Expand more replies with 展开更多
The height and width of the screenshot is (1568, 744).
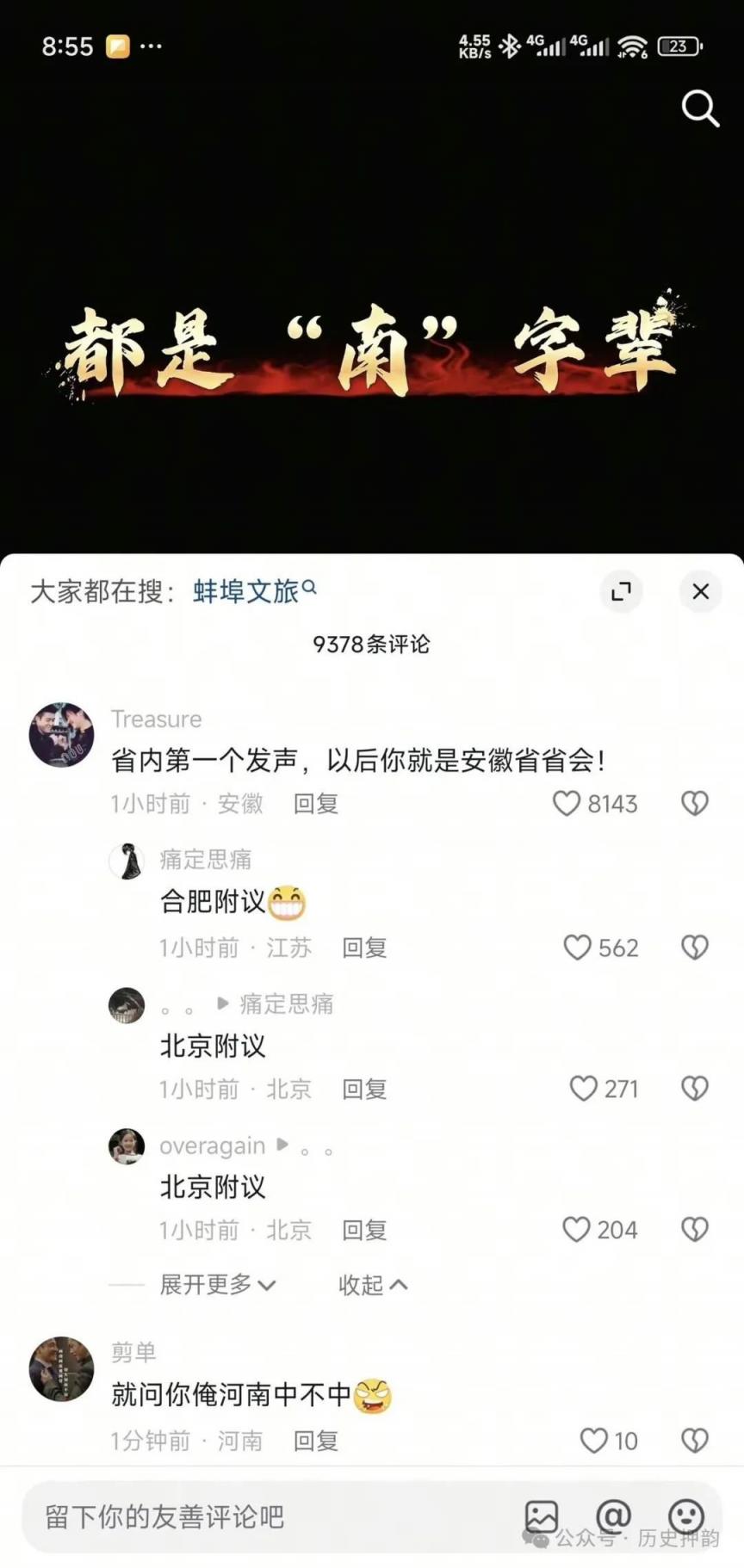click(x=217, y=1284)
